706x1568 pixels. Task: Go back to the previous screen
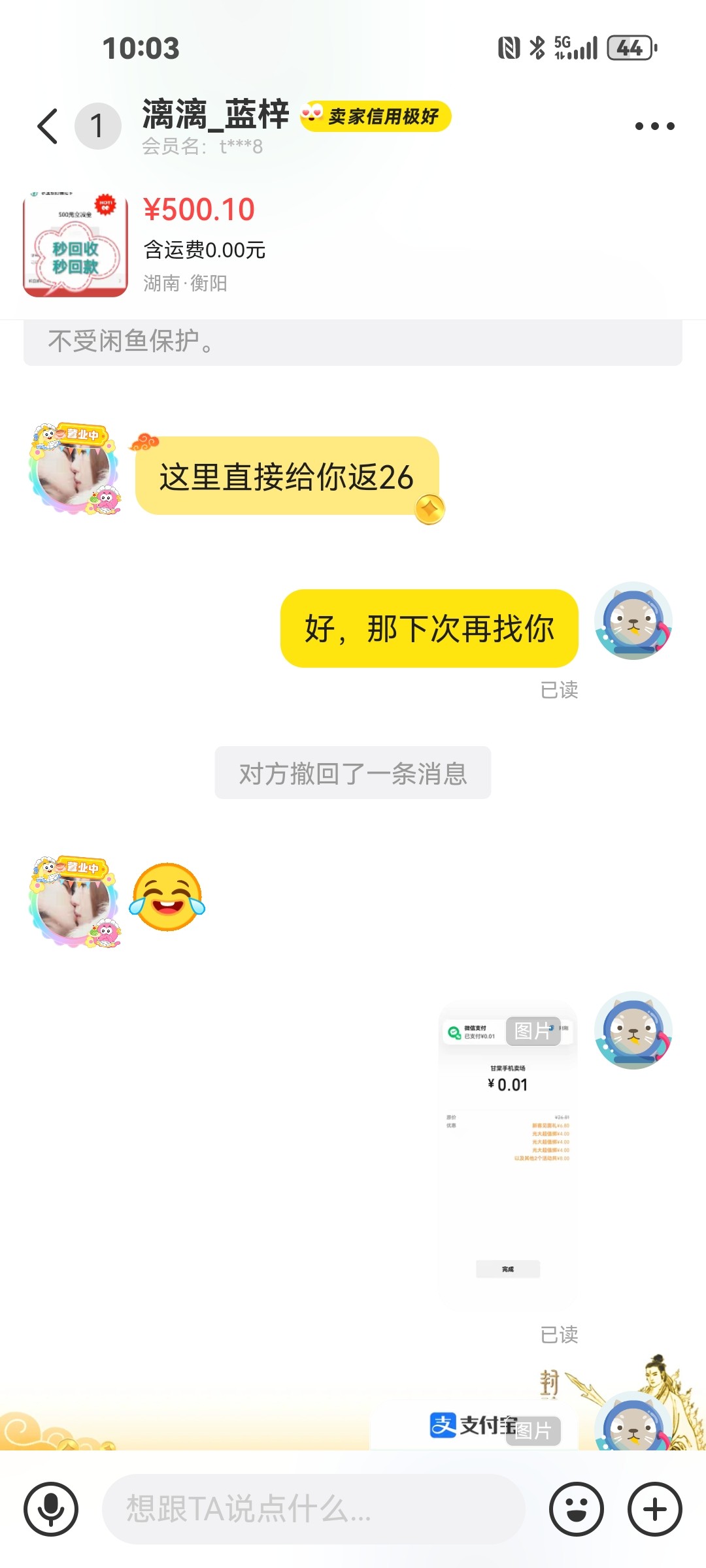tap(48, 126)
